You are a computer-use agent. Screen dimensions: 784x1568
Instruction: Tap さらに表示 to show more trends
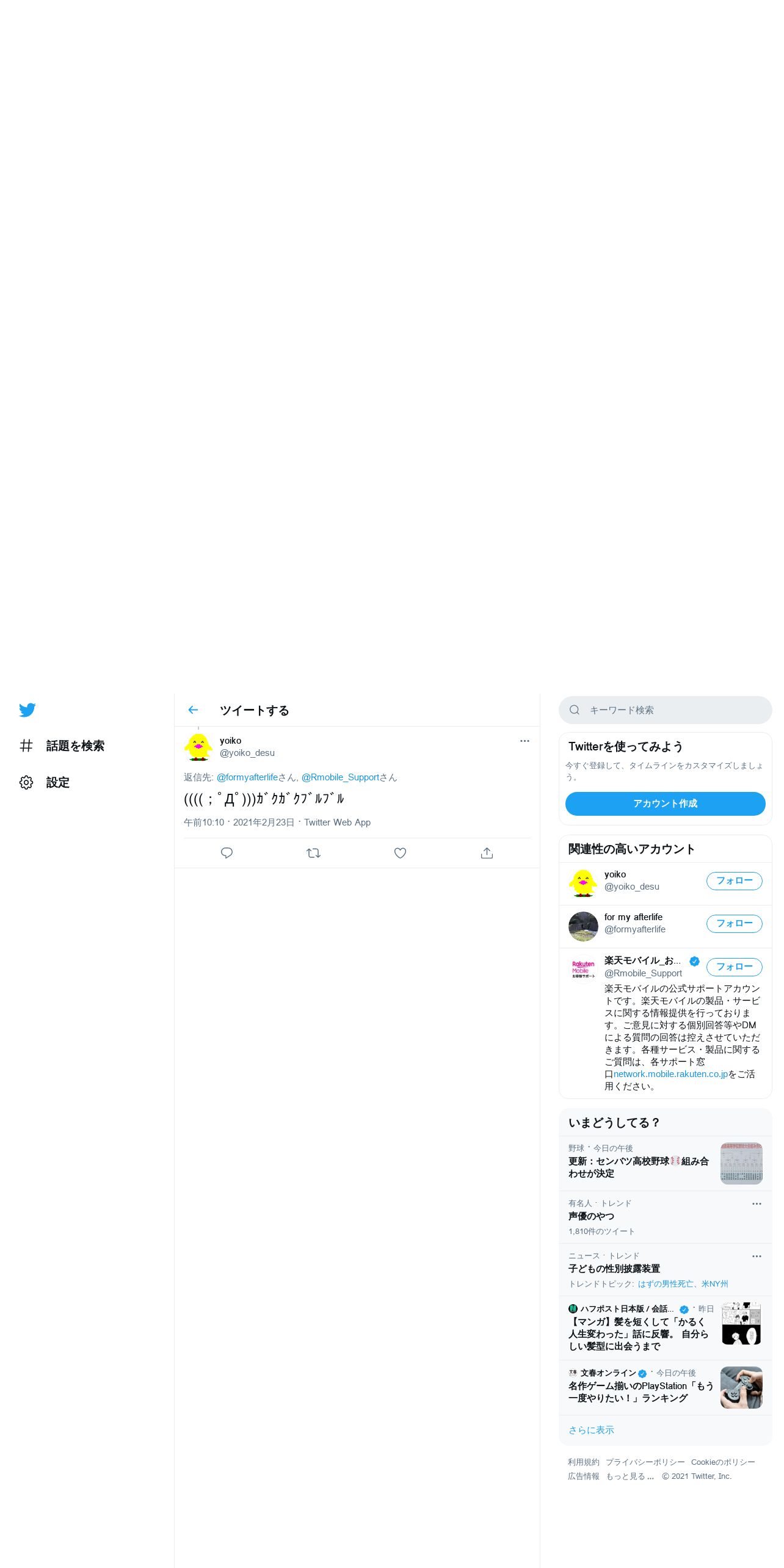[591, 1430]
